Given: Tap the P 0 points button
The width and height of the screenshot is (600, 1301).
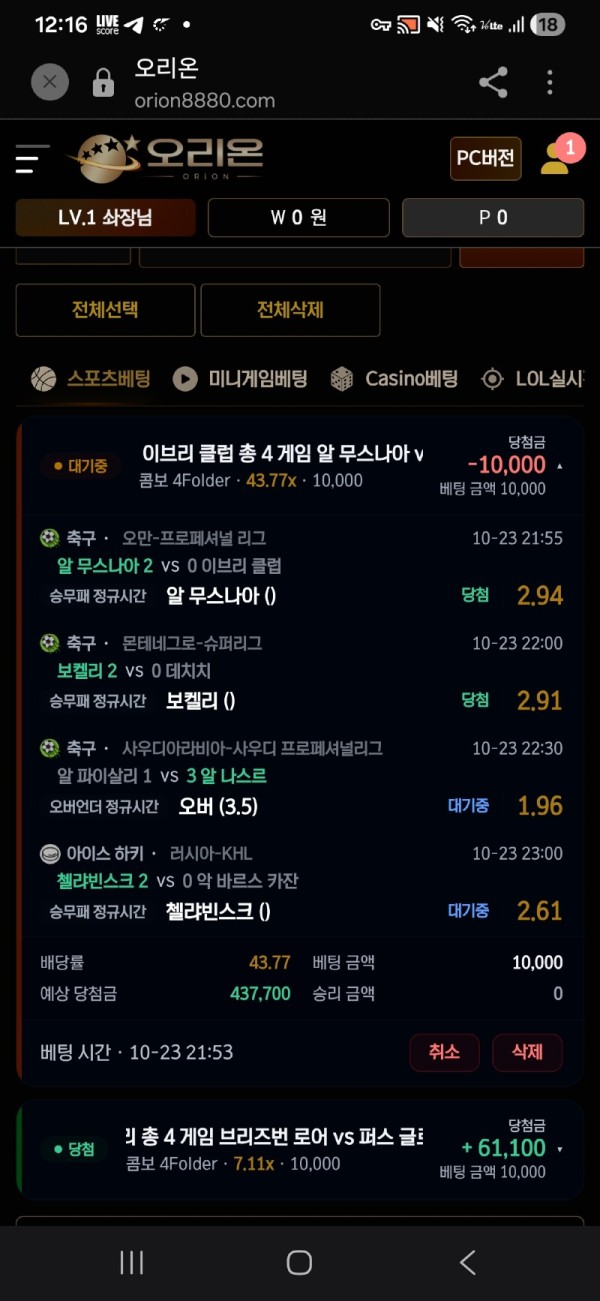Looking at the screenshot, I should pos(493,217).
